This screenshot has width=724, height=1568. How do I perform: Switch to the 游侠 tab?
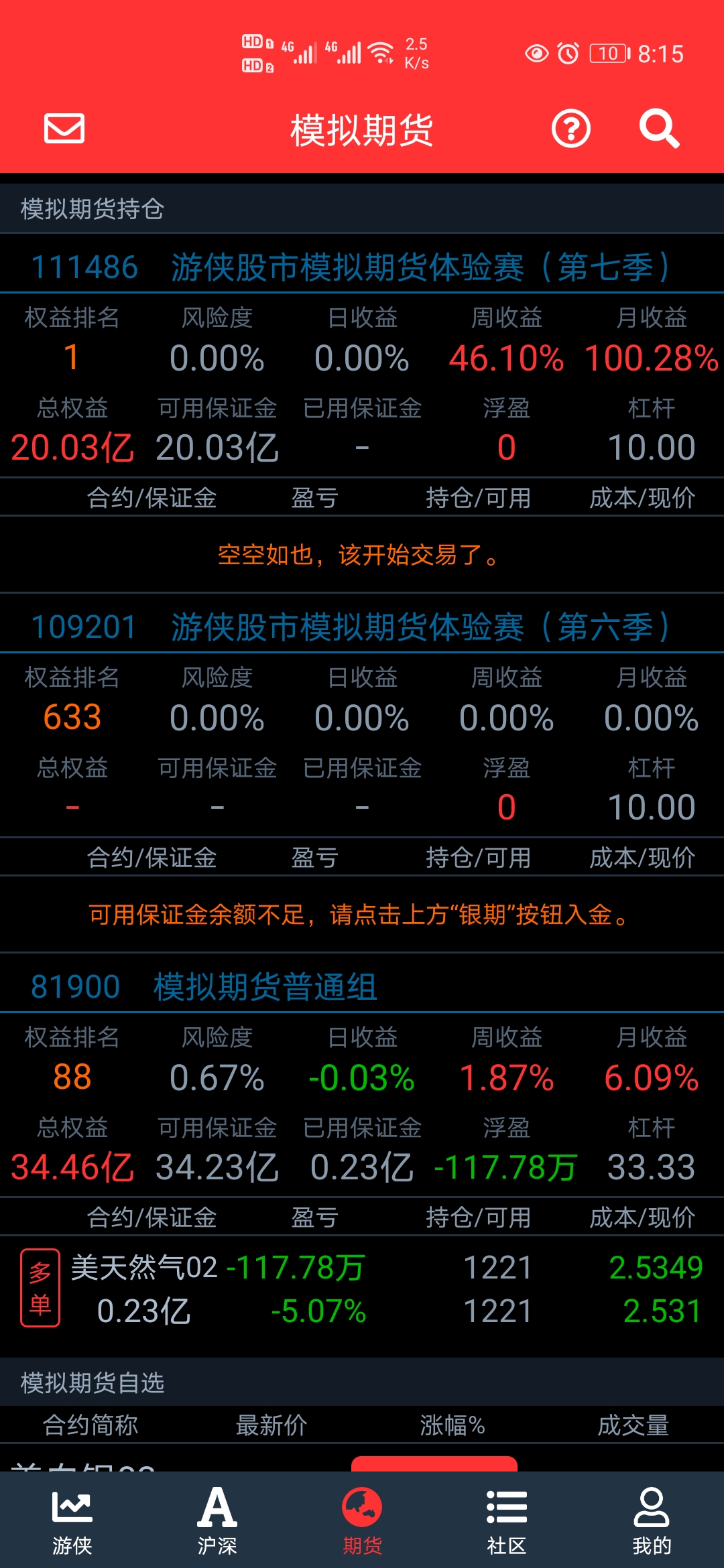[x=72, y=1521]
